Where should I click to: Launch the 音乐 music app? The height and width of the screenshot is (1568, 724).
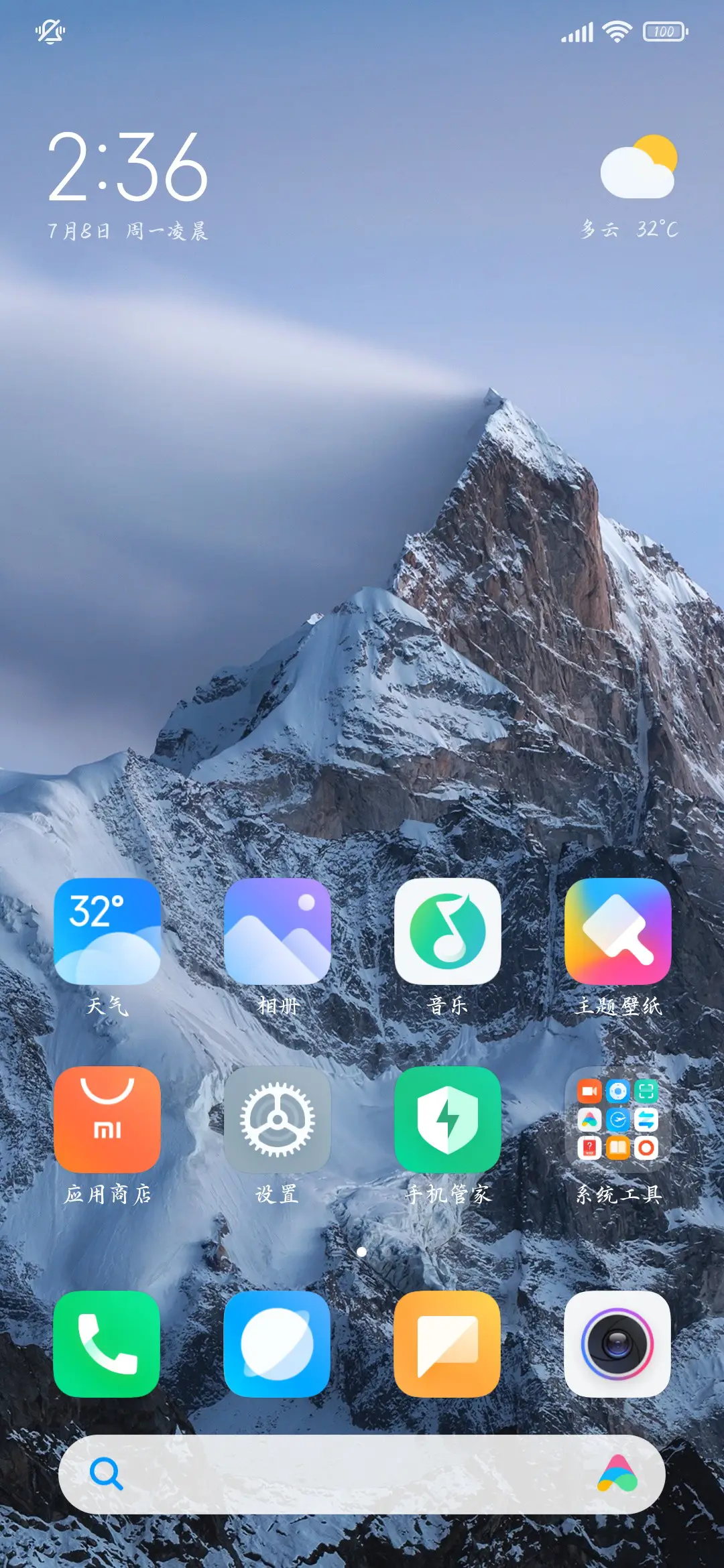click(x=447, y=931)
